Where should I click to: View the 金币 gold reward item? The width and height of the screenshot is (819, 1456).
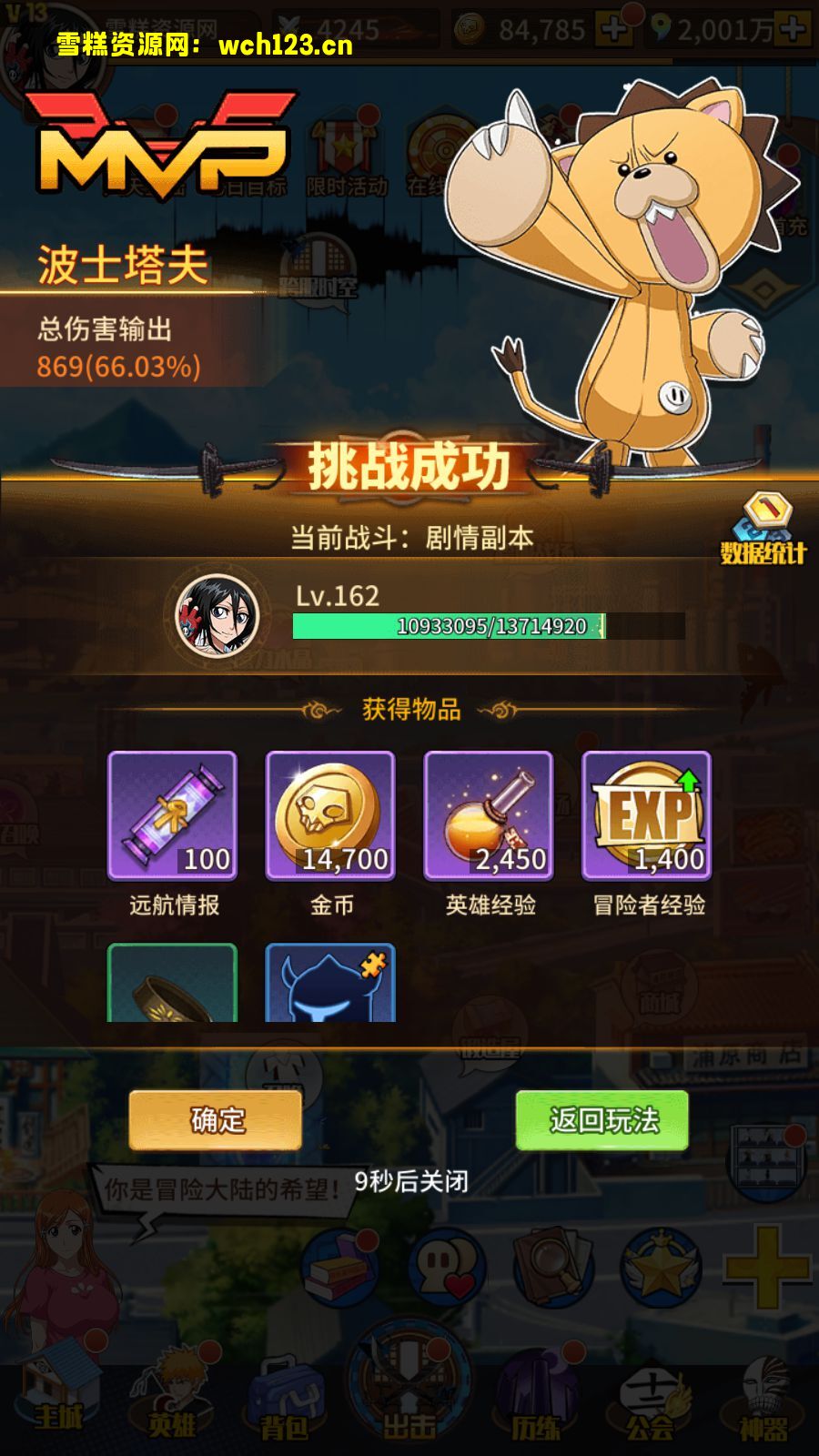pos(330,815)
